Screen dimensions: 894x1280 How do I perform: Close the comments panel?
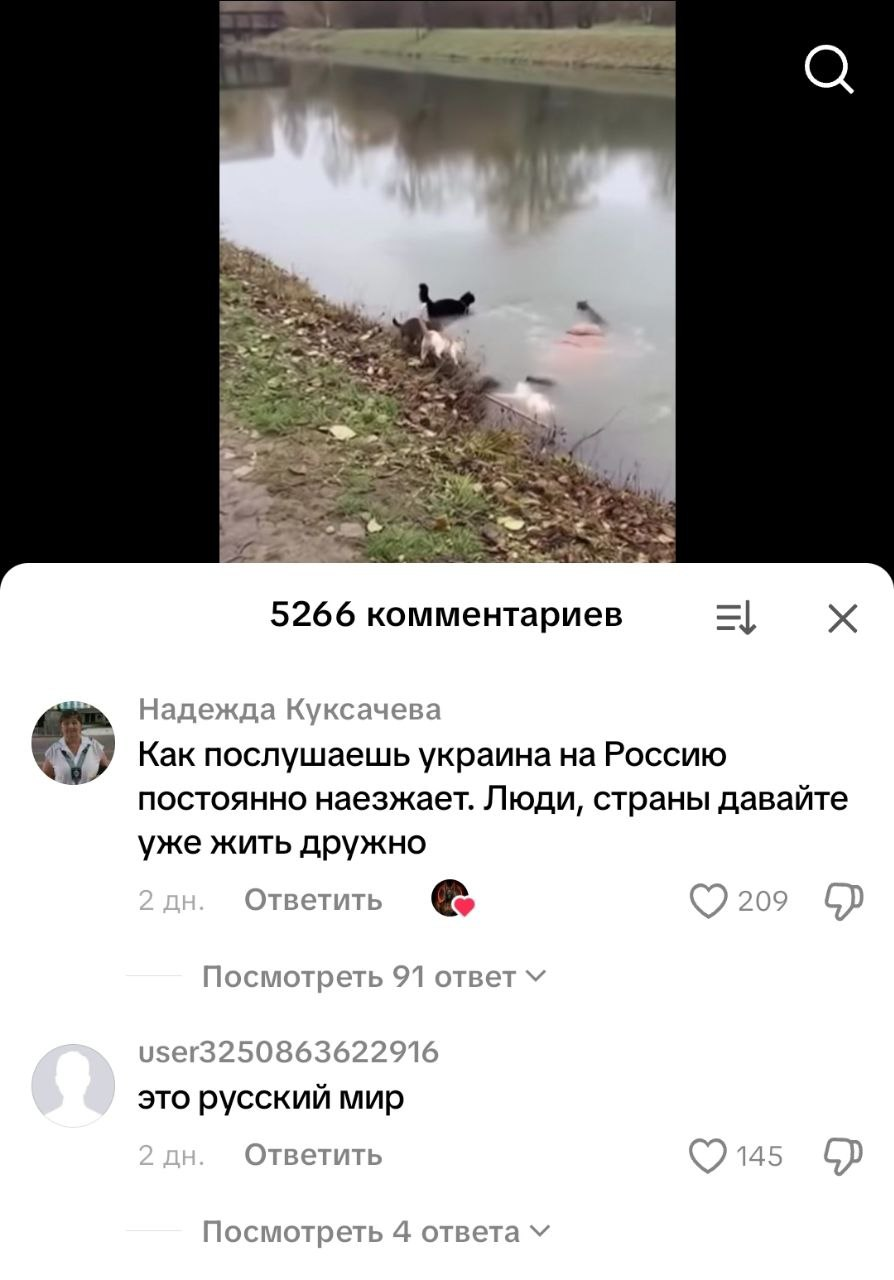point(843,619)
